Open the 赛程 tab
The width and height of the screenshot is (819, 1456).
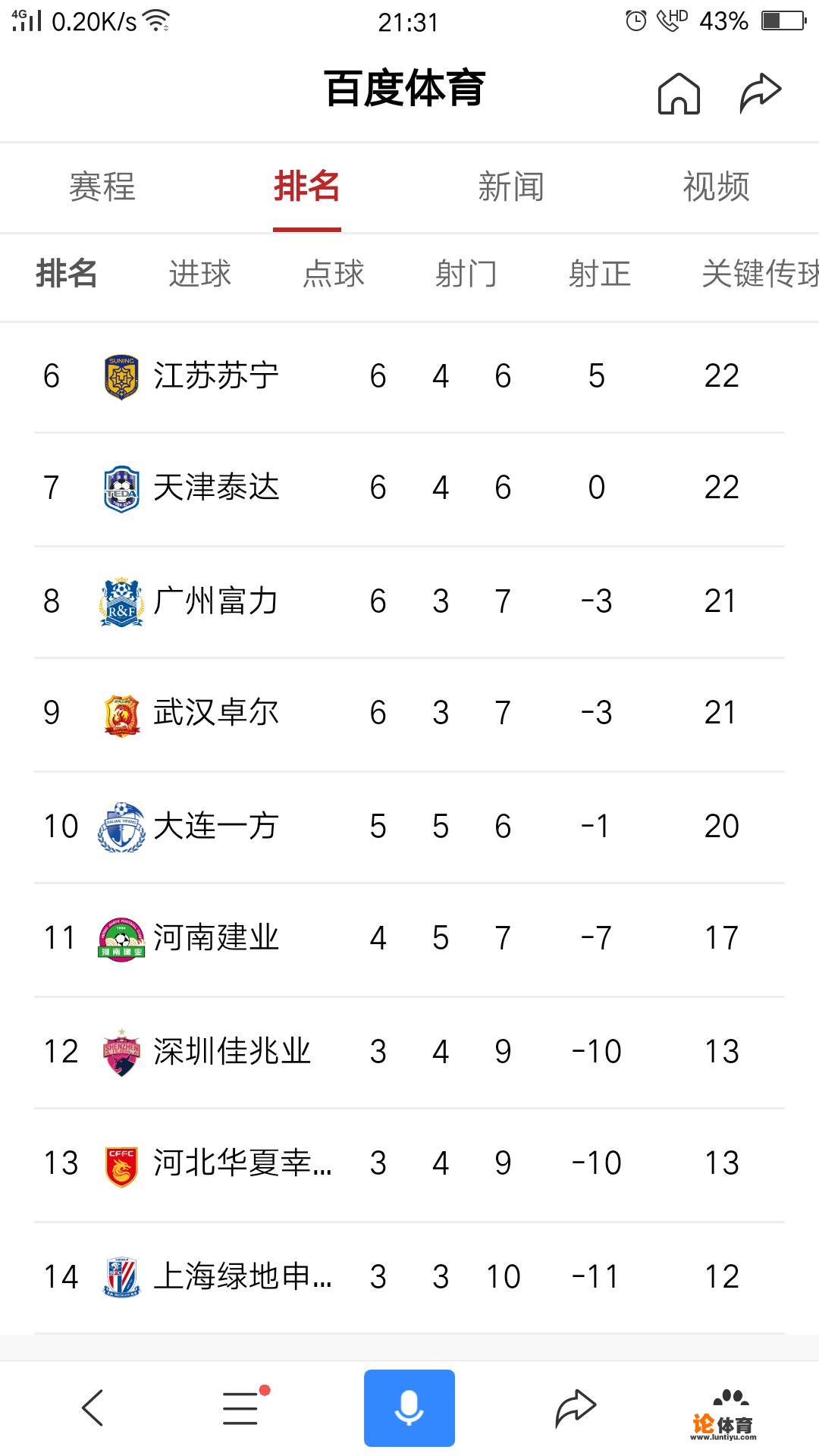tap(101, 188)
